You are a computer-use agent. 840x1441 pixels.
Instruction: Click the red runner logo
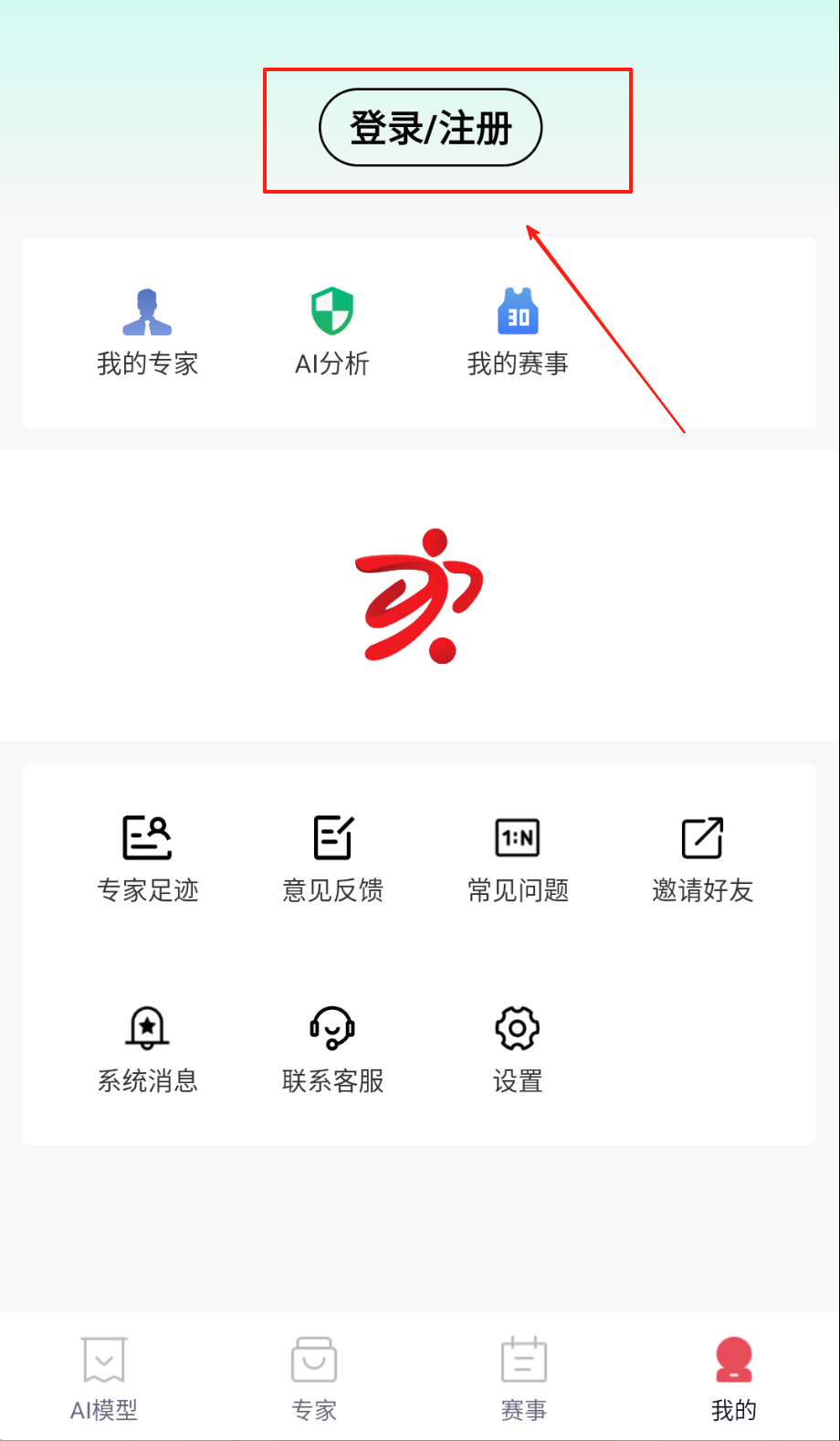[x=420, y=594]
